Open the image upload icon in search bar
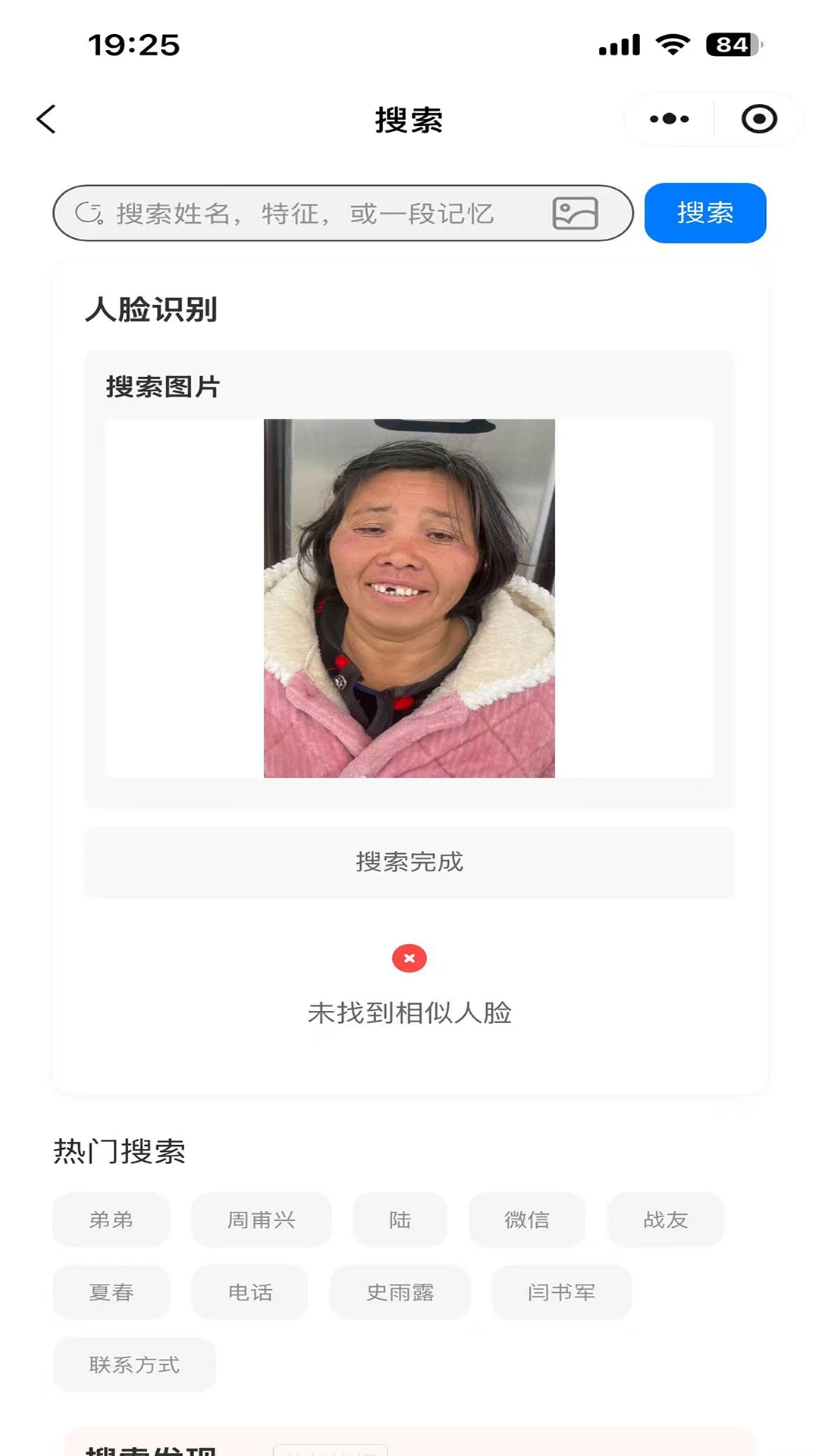This screenshot has width=819, height=1456. (575, 213)
